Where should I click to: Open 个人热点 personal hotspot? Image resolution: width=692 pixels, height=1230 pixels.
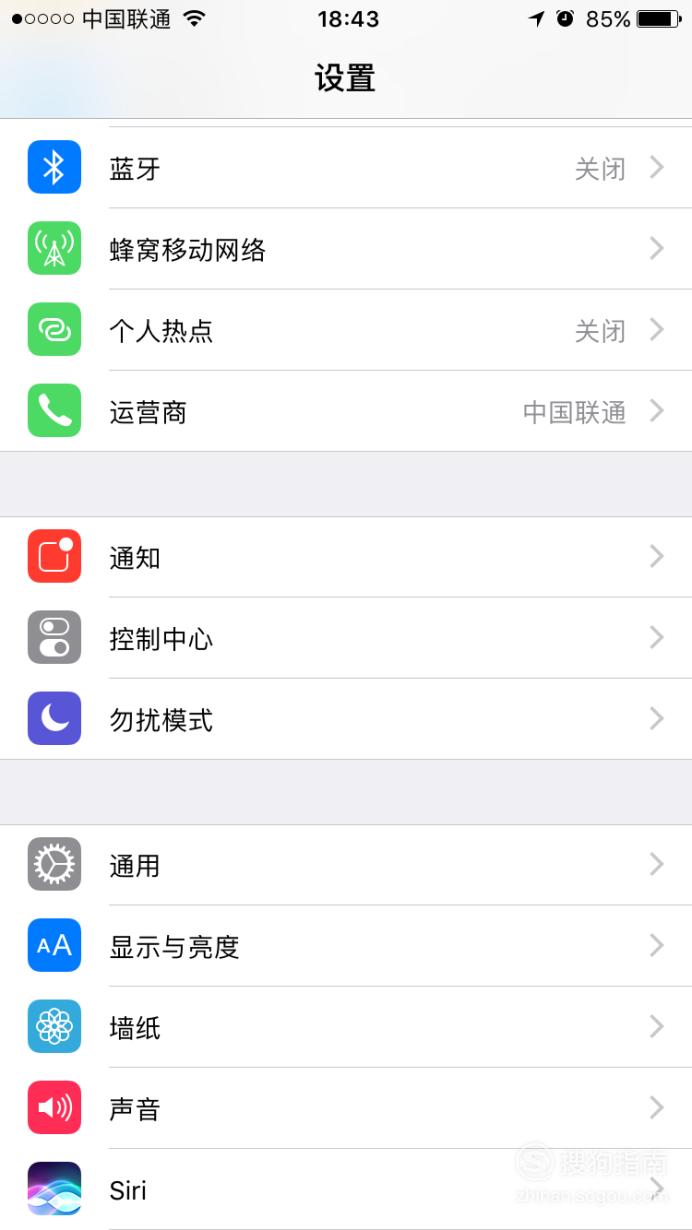346,330
